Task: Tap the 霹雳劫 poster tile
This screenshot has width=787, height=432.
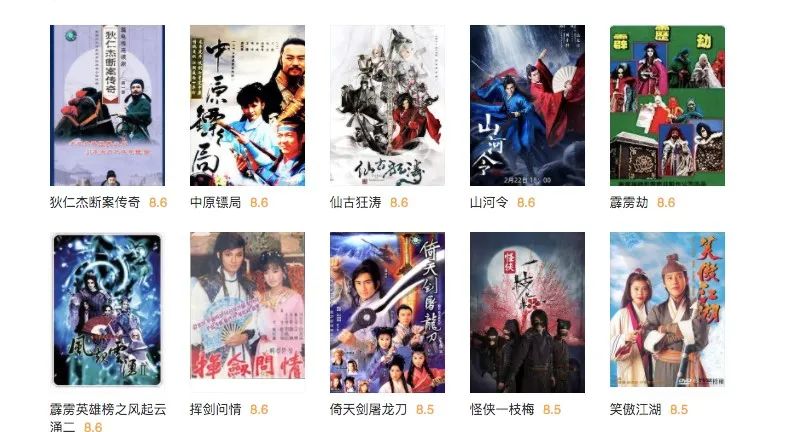Action: pos(667,105)
